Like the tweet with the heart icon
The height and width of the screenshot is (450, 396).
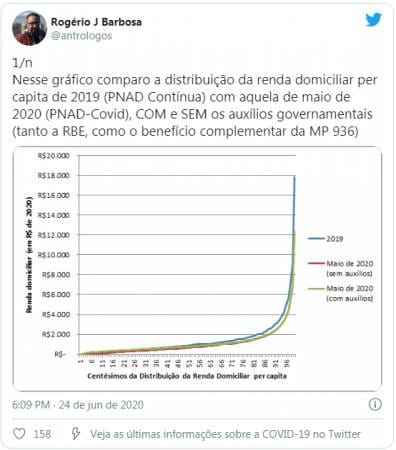19,434
